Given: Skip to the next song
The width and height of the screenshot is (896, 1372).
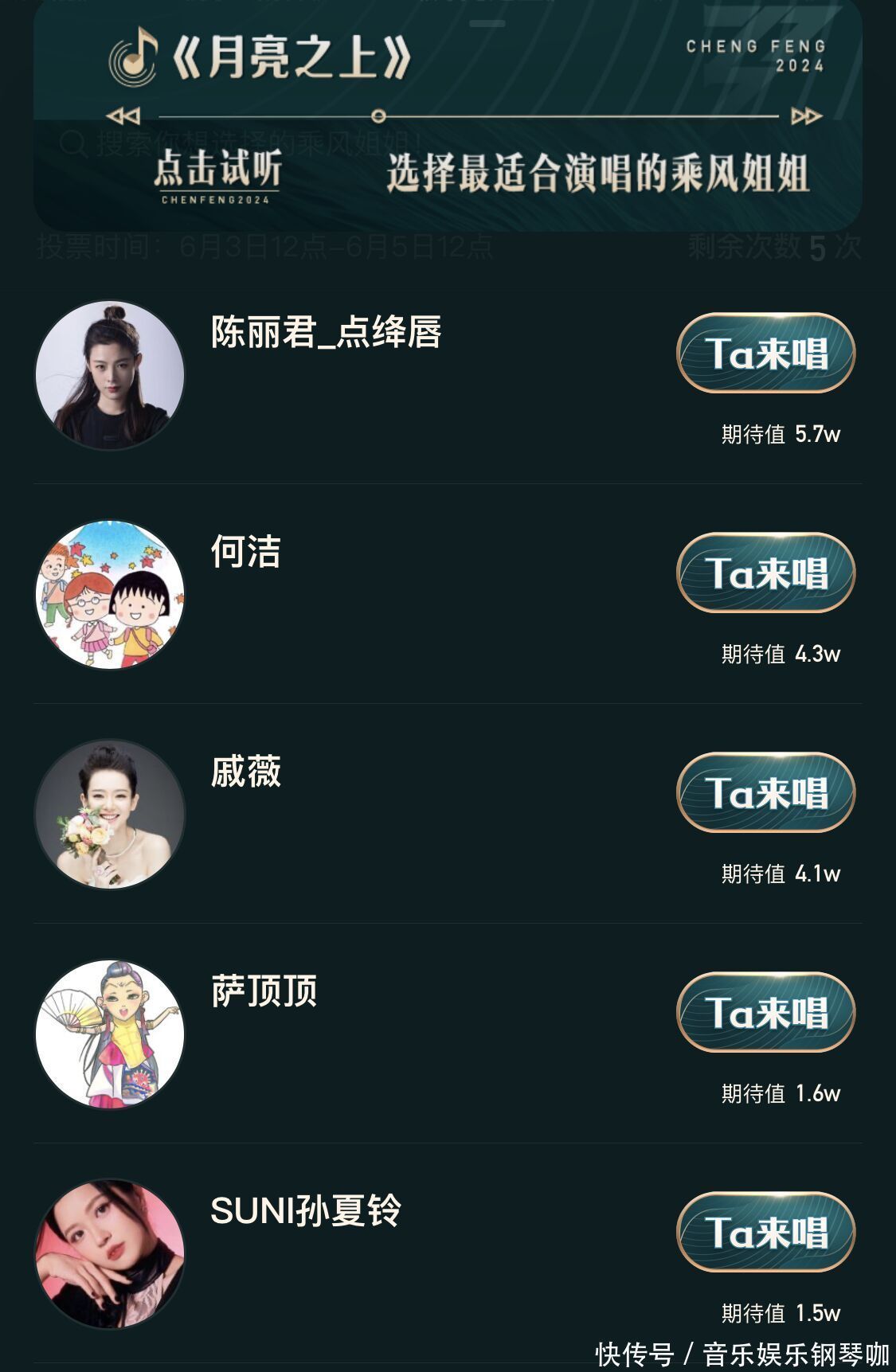Looking at the screenshot, I should point(805,117).
